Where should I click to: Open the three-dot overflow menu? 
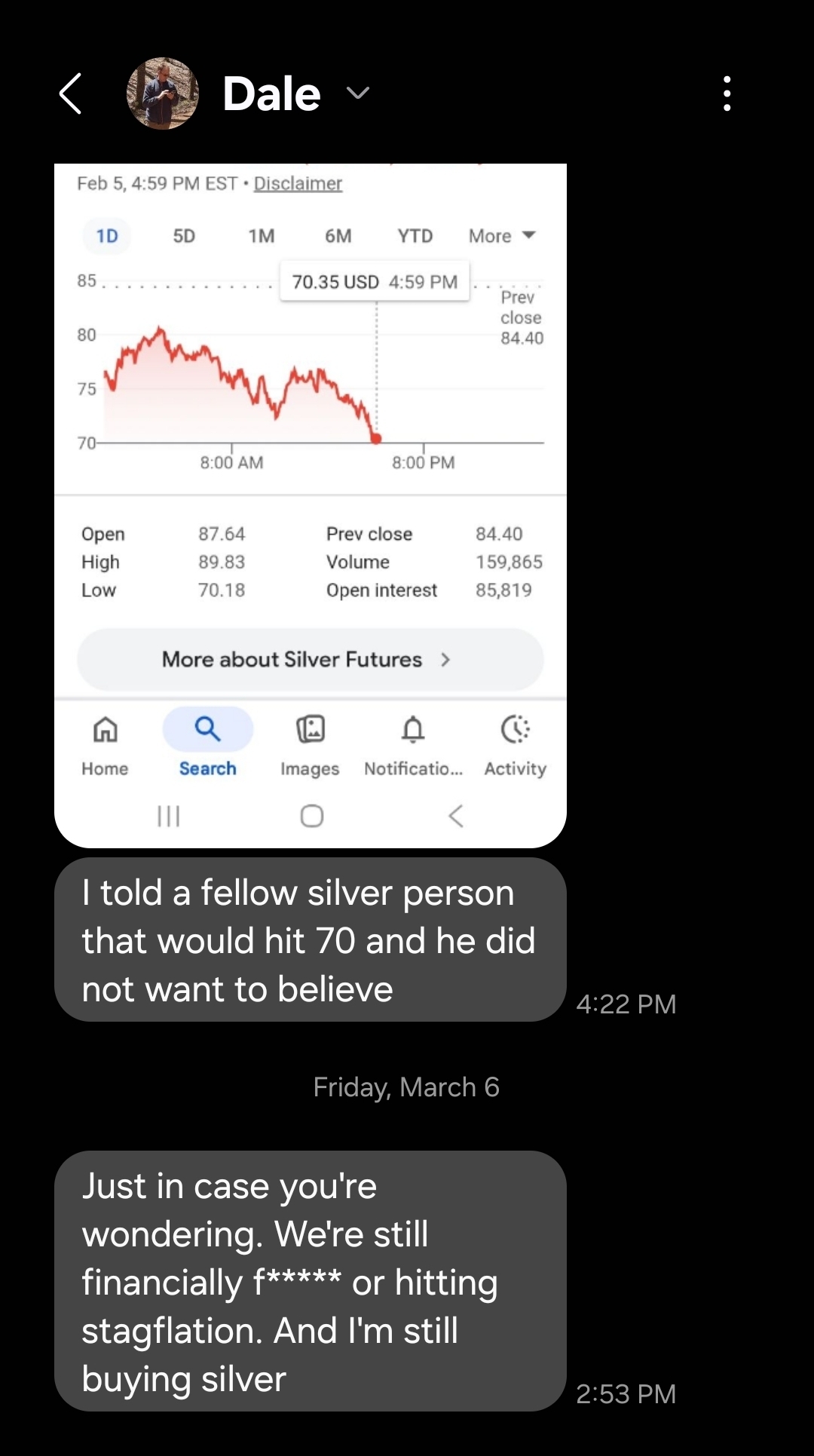pyautogui.click(x=727, y=93)
